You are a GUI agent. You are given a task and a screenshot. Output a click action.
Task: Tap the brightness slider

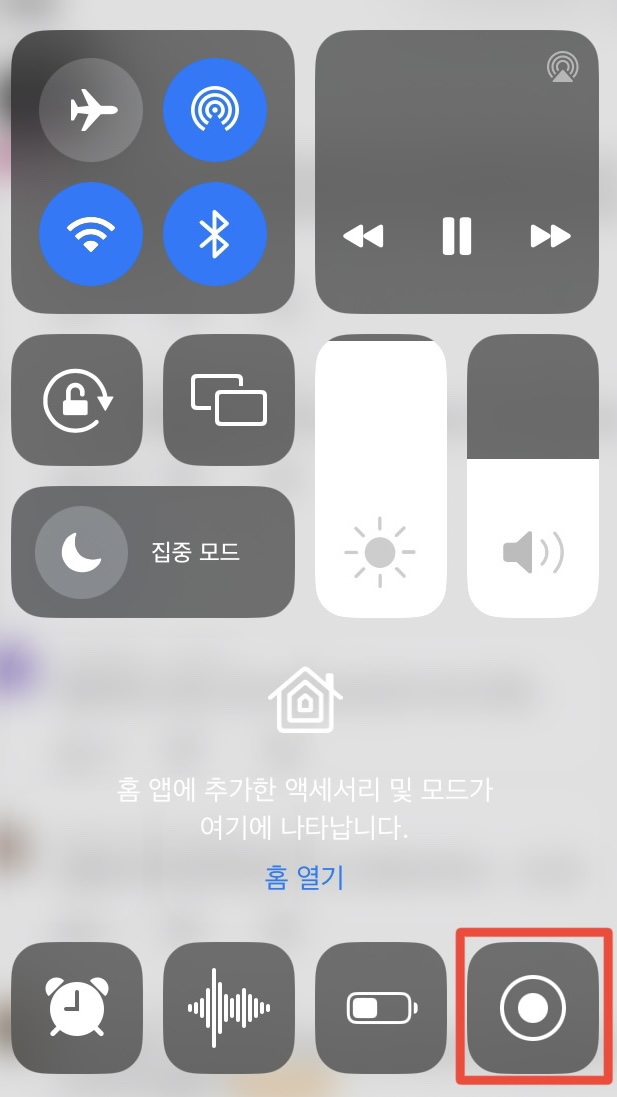pos(381,476)
